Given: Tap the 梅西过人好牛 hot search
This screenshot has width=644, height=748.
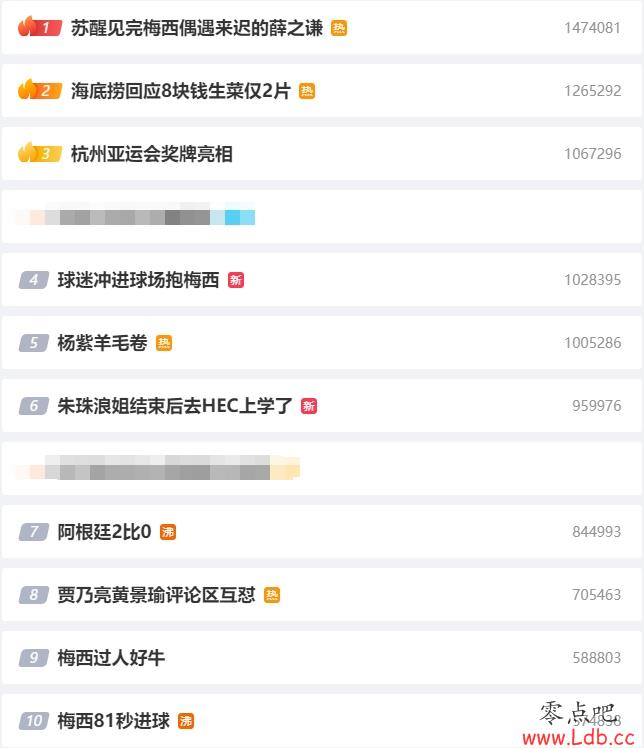Looking at the screenshot, I should pos(111,658).
